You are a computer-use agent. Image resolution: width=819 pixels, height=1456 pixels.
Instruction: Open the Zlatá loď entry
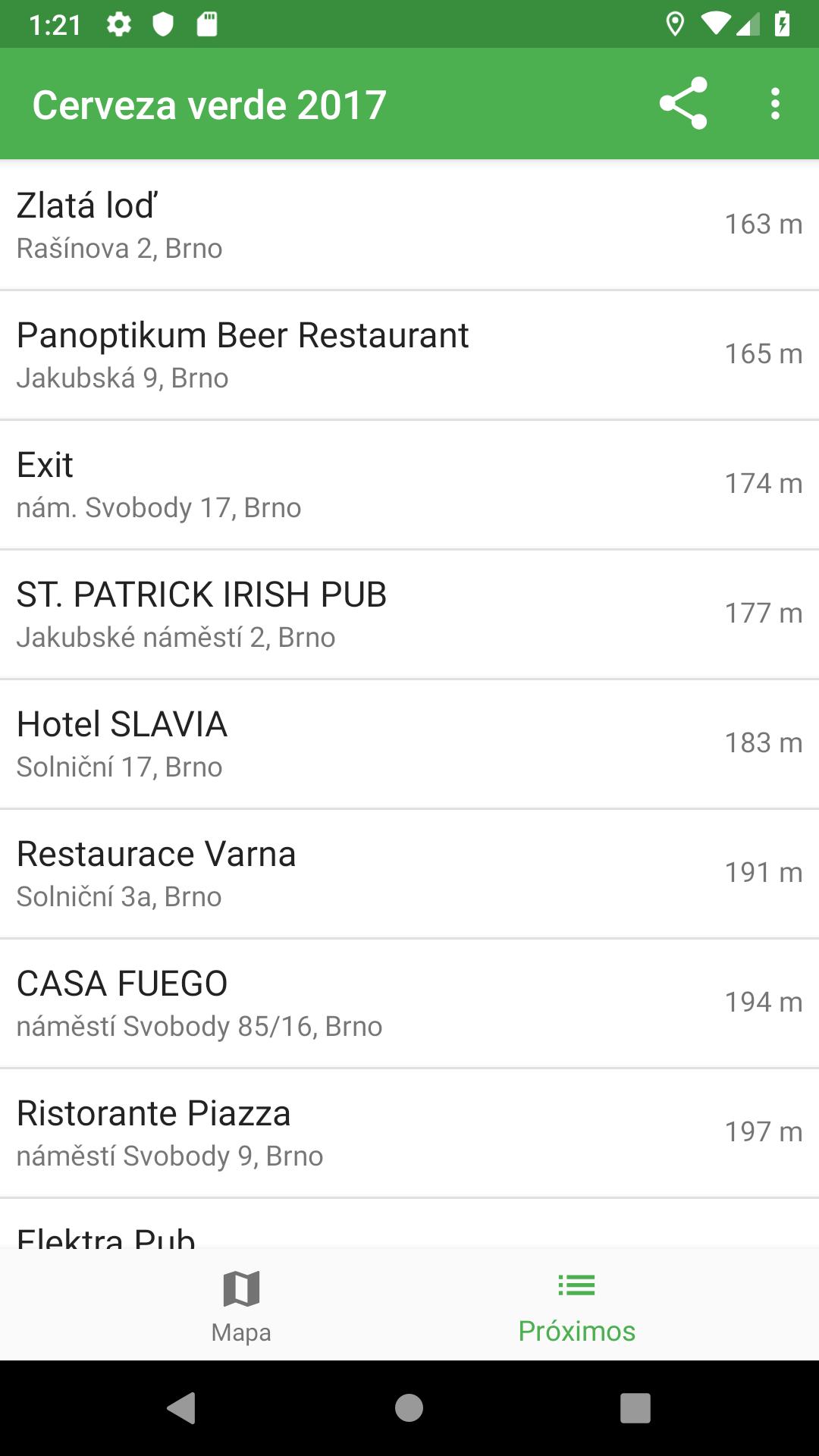click(x=409, y=225)
